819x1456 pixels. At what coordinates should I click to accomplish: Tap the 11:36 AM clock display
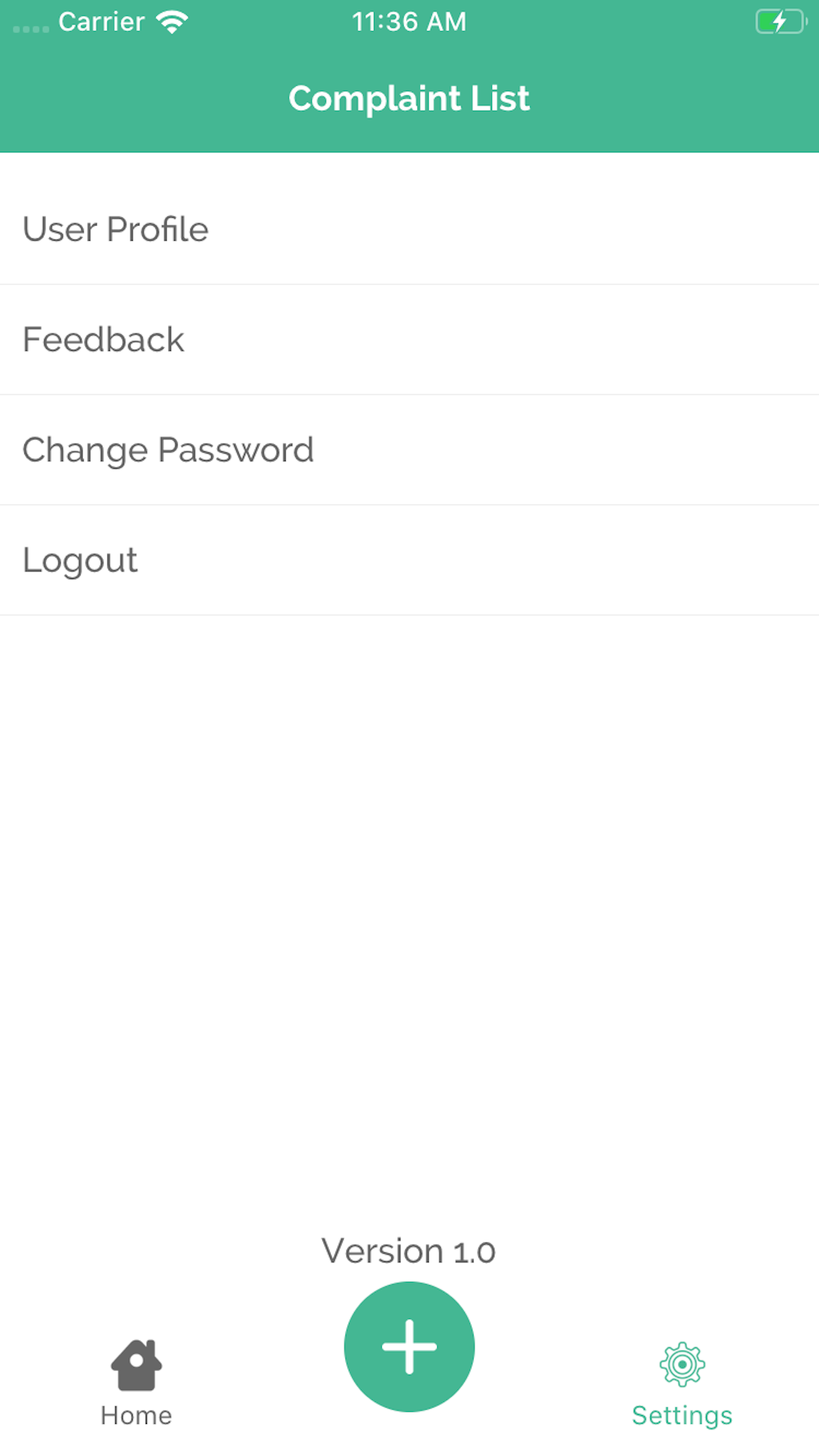point(409,22)
